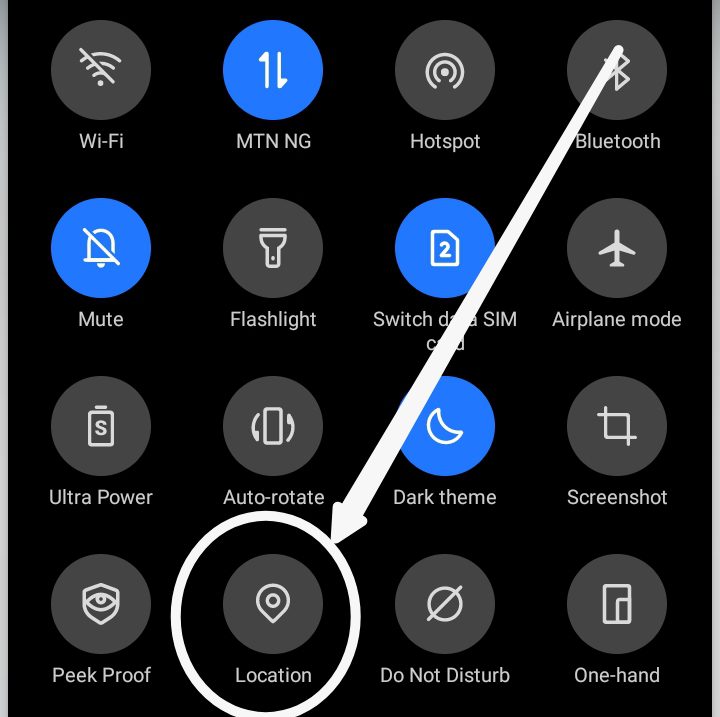Viewport: 720px width, 717px height.
Task: Turn on Location
Action: point(273,604)
